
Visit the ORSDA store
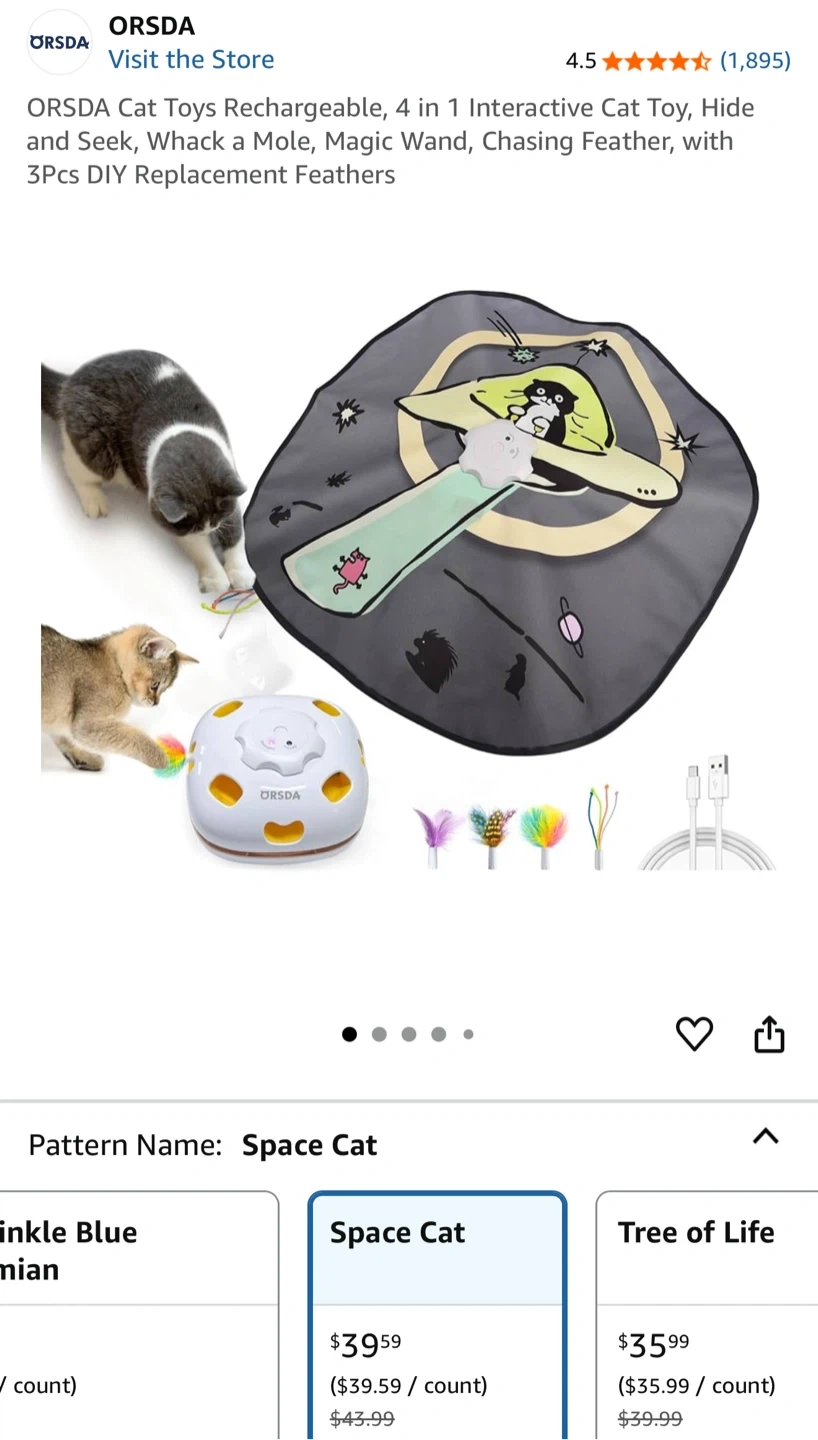pyautogui.click(x=191, y=59)
